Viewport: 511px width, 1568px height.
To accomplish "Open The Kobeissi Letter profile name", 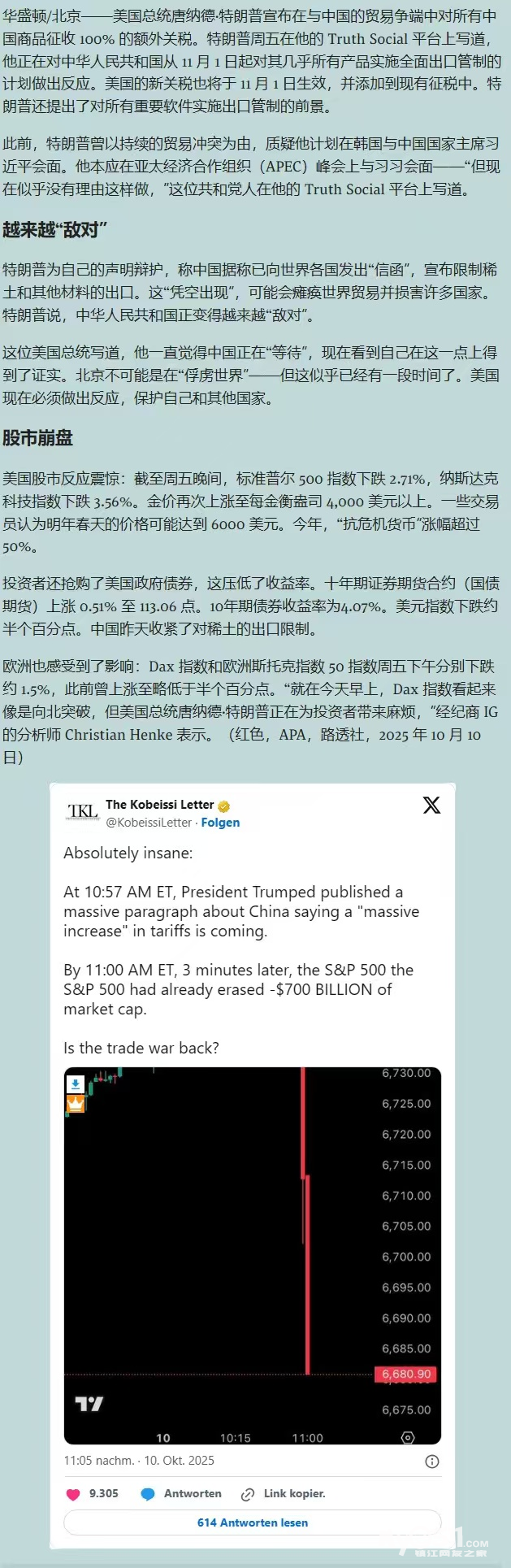I will tap(159, 804).
